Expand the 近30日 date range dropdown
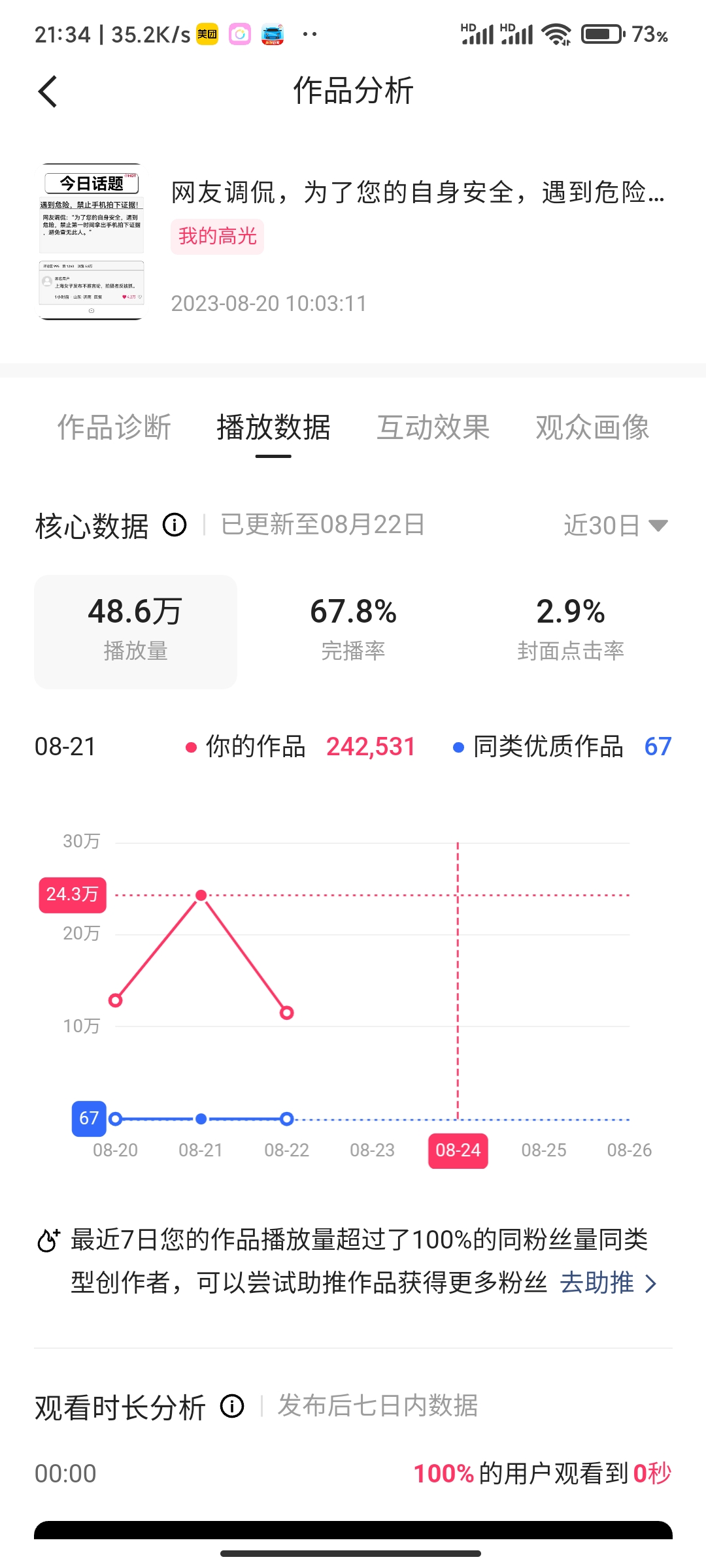The width and height of the screenshot is (706, 1568). [616, 525]
